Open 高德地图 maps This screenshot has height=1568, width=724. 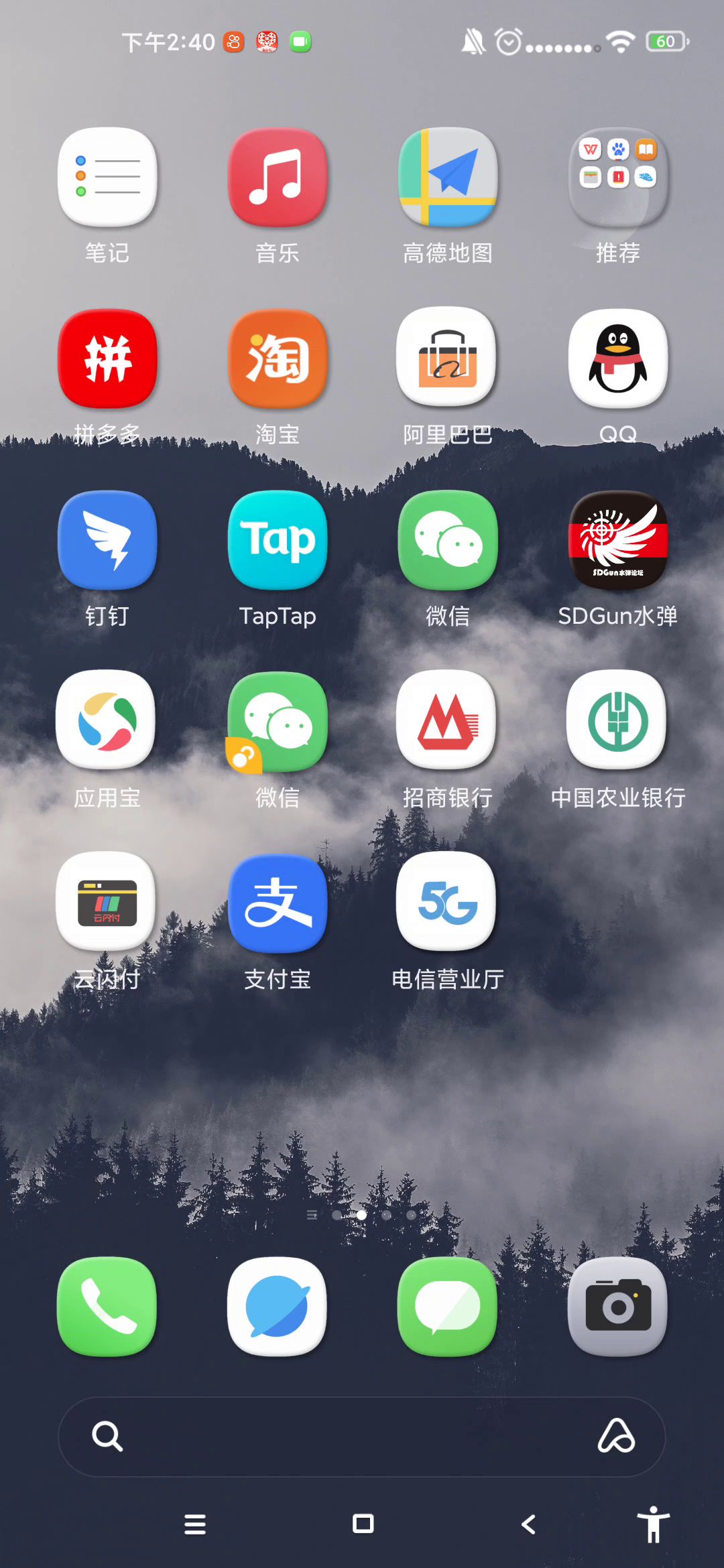click(448, 178)
